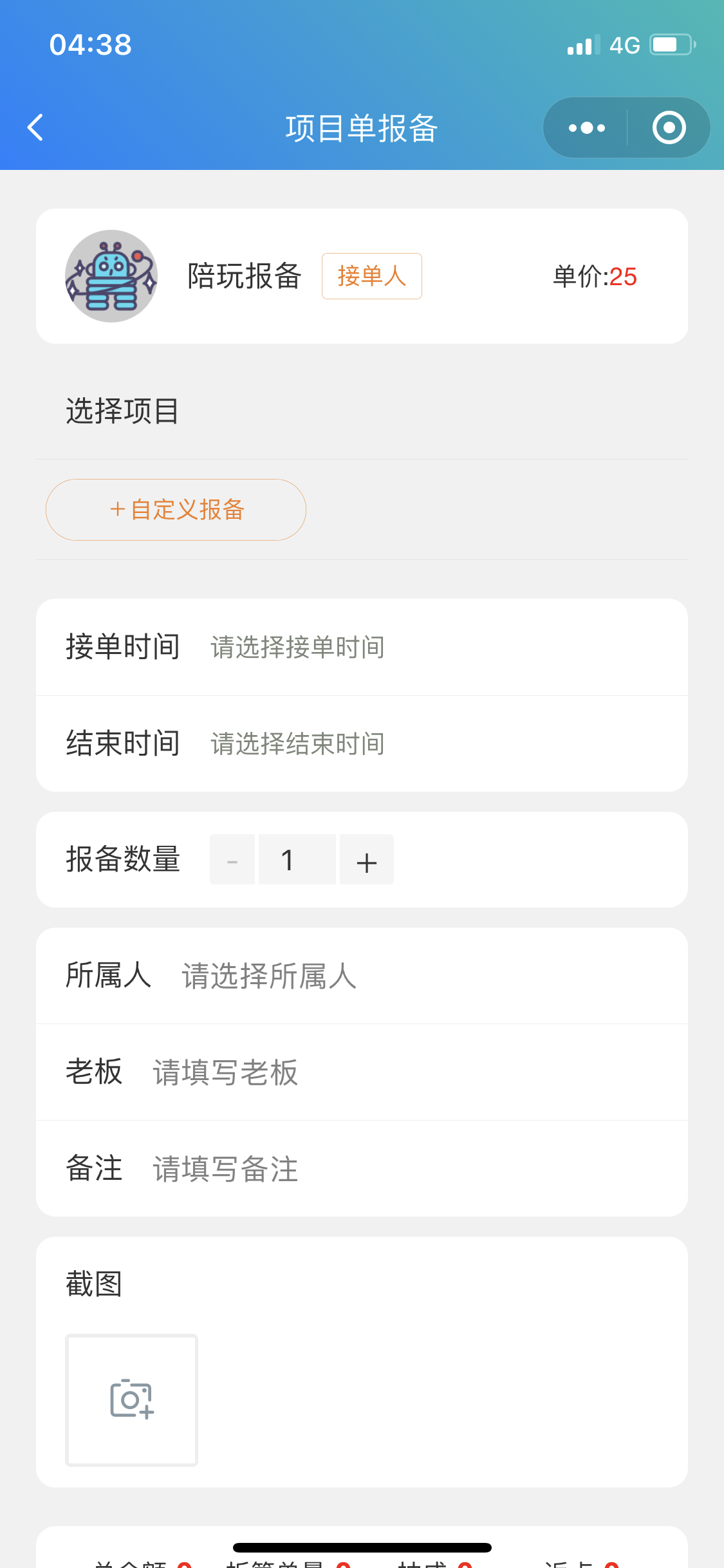Enter the 老板 name field

click(362, 1072)
